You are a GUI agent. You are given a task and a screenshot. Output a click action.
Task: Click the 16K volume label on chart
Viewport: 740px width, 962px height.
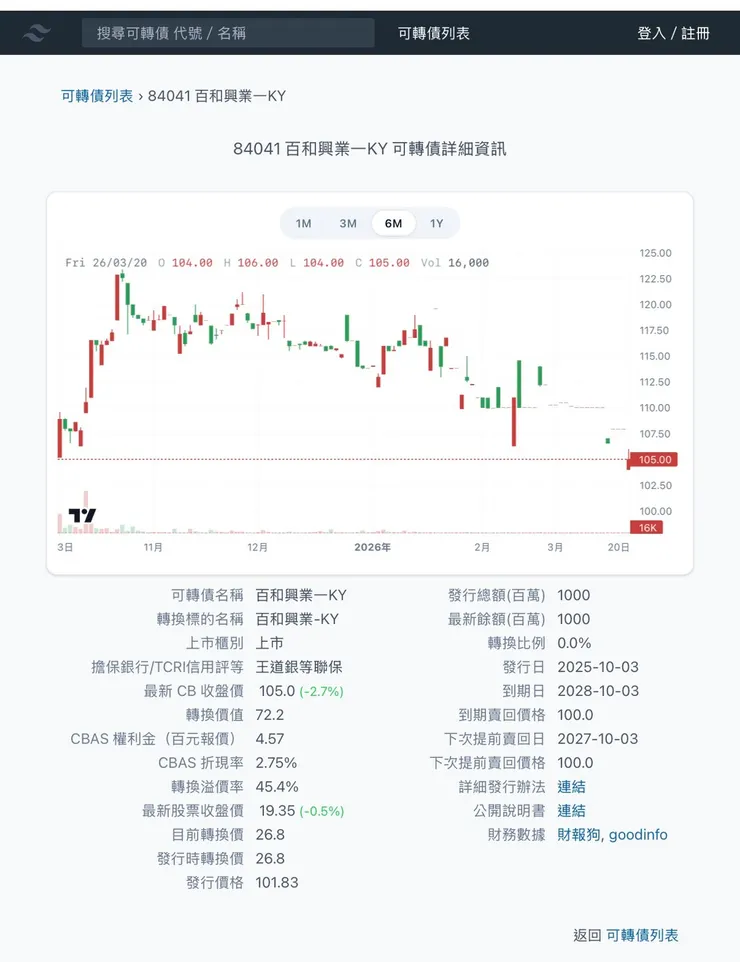pyautogui.click(x=646, y=526)
